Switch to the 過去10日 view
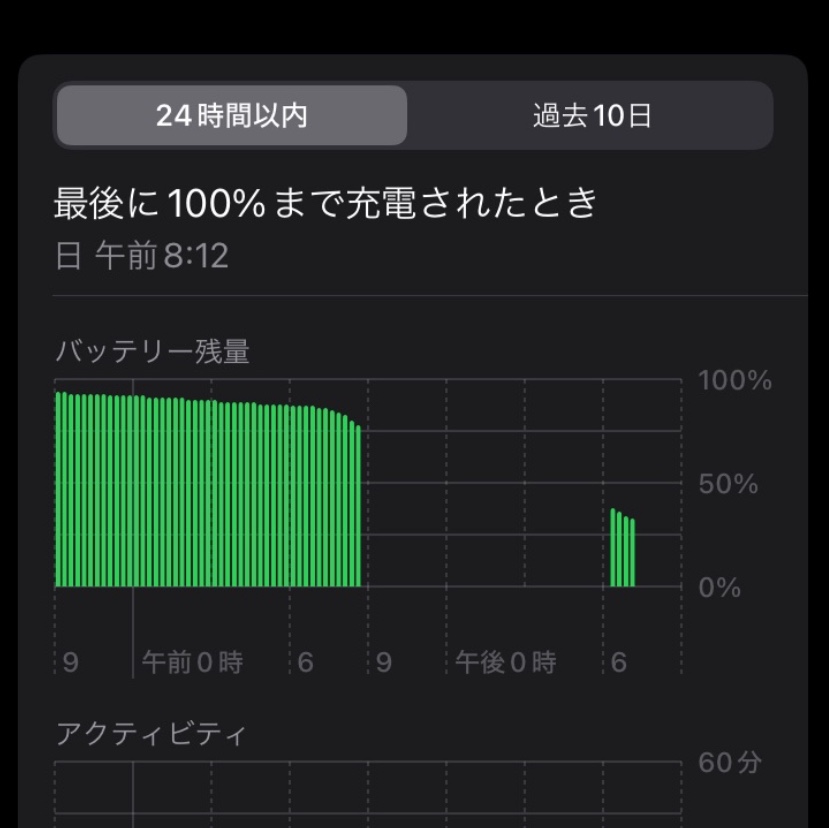 (x=591, y=116)
